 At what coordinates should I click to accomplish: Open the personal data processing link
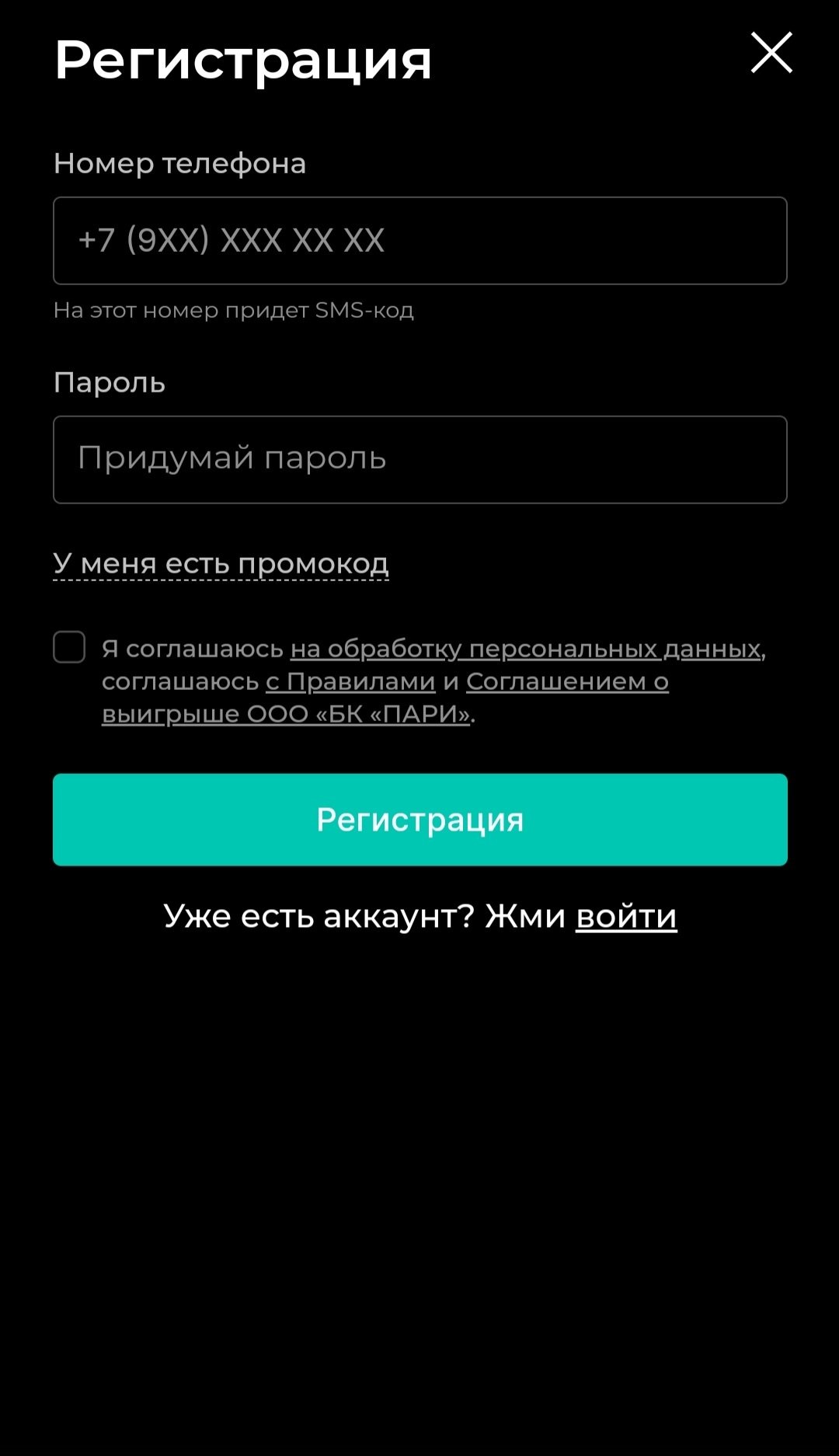pos(525,649)
